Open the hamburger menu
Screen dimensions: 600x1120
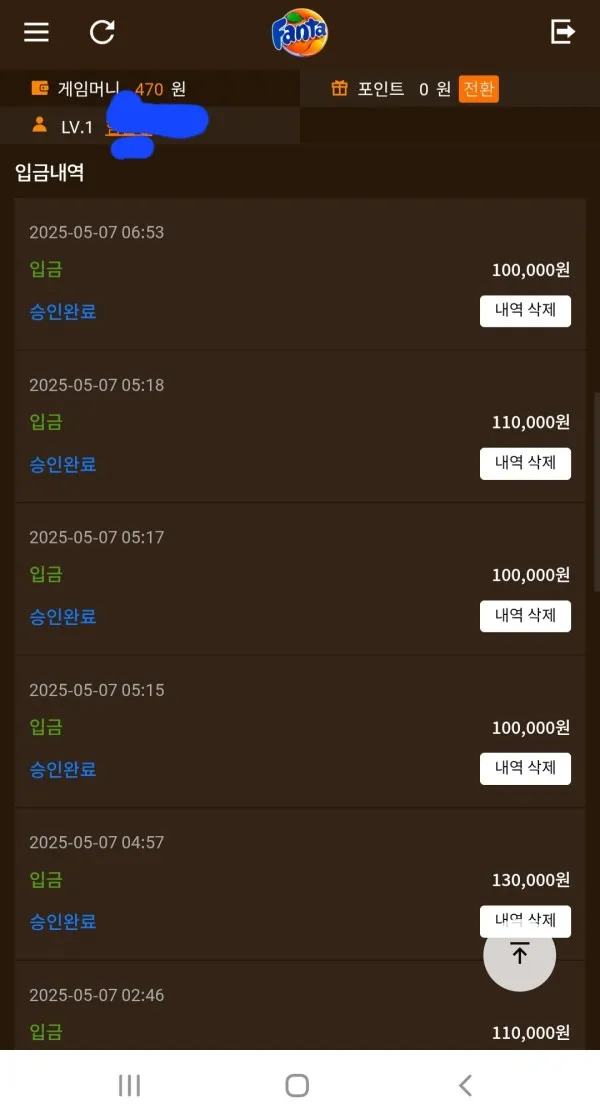tap(36, 32)
